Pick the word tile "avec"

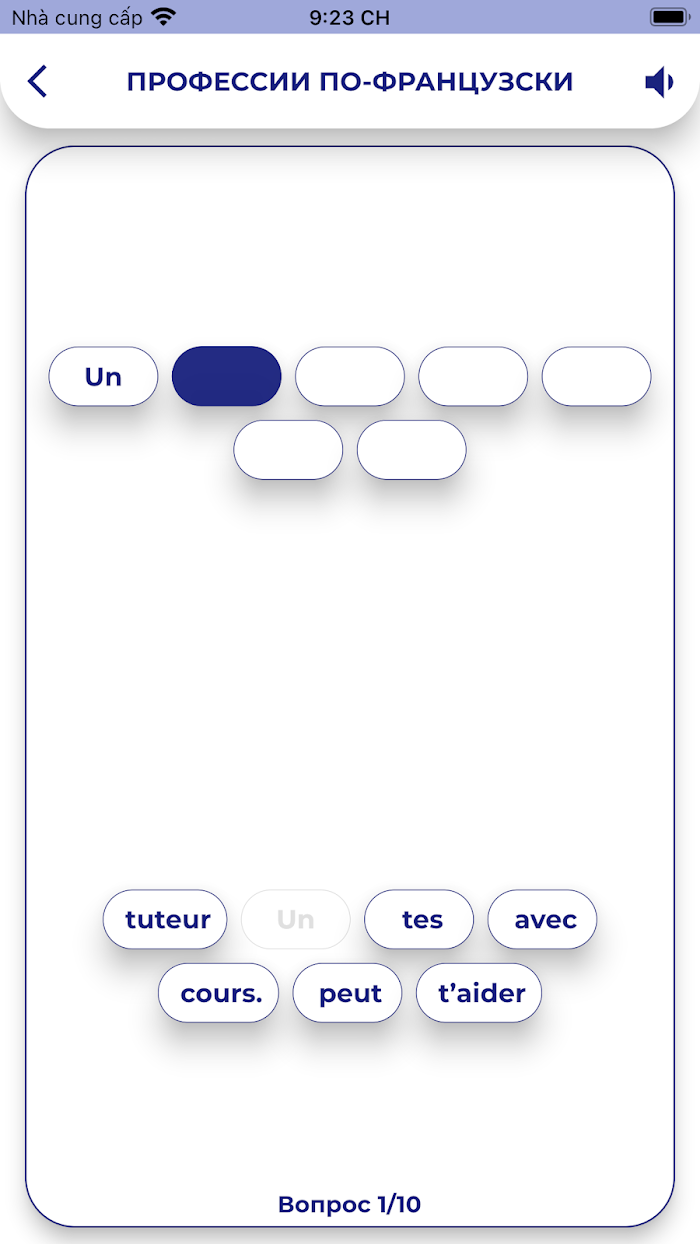click(543, 919)
